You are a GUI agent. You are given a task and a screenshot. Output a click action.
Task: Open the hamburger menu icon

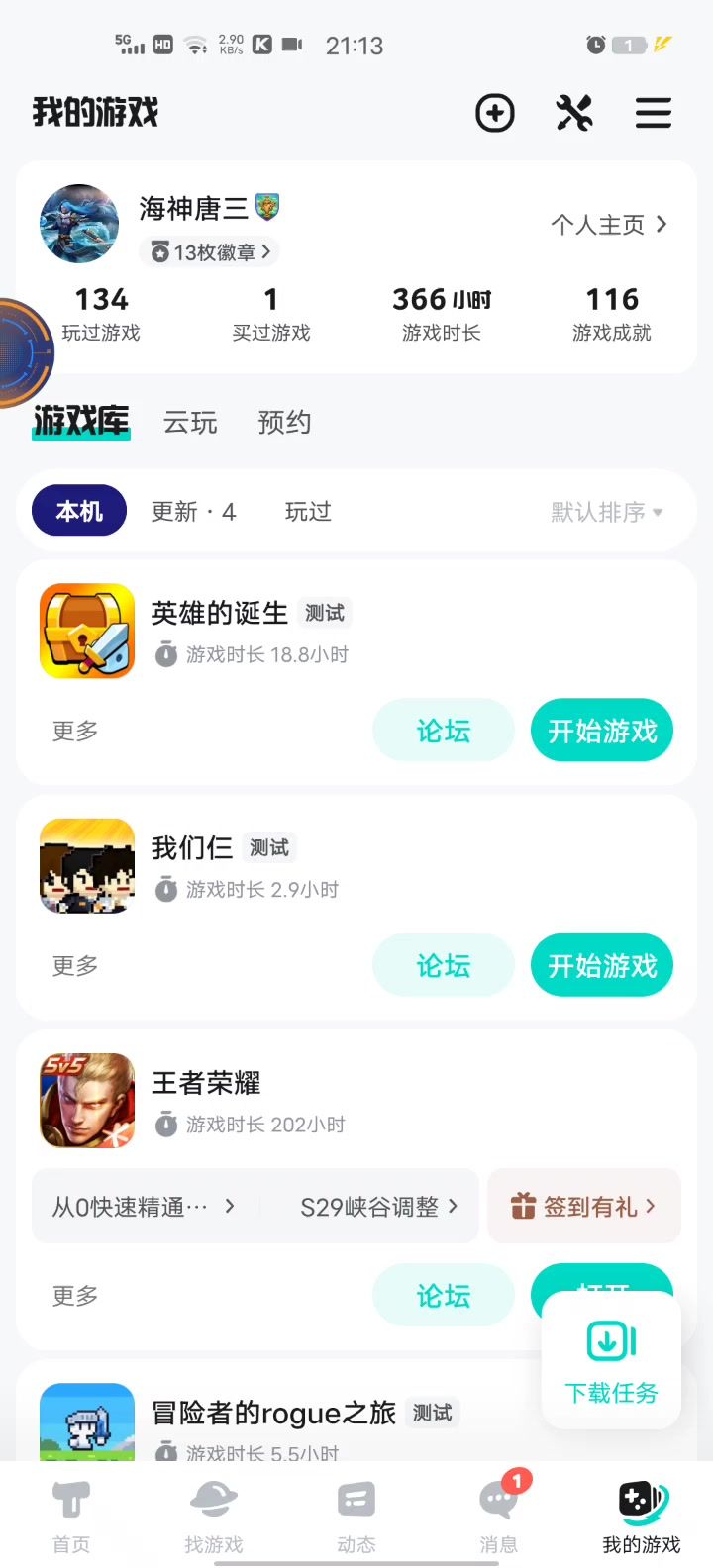tap(654, 113)
